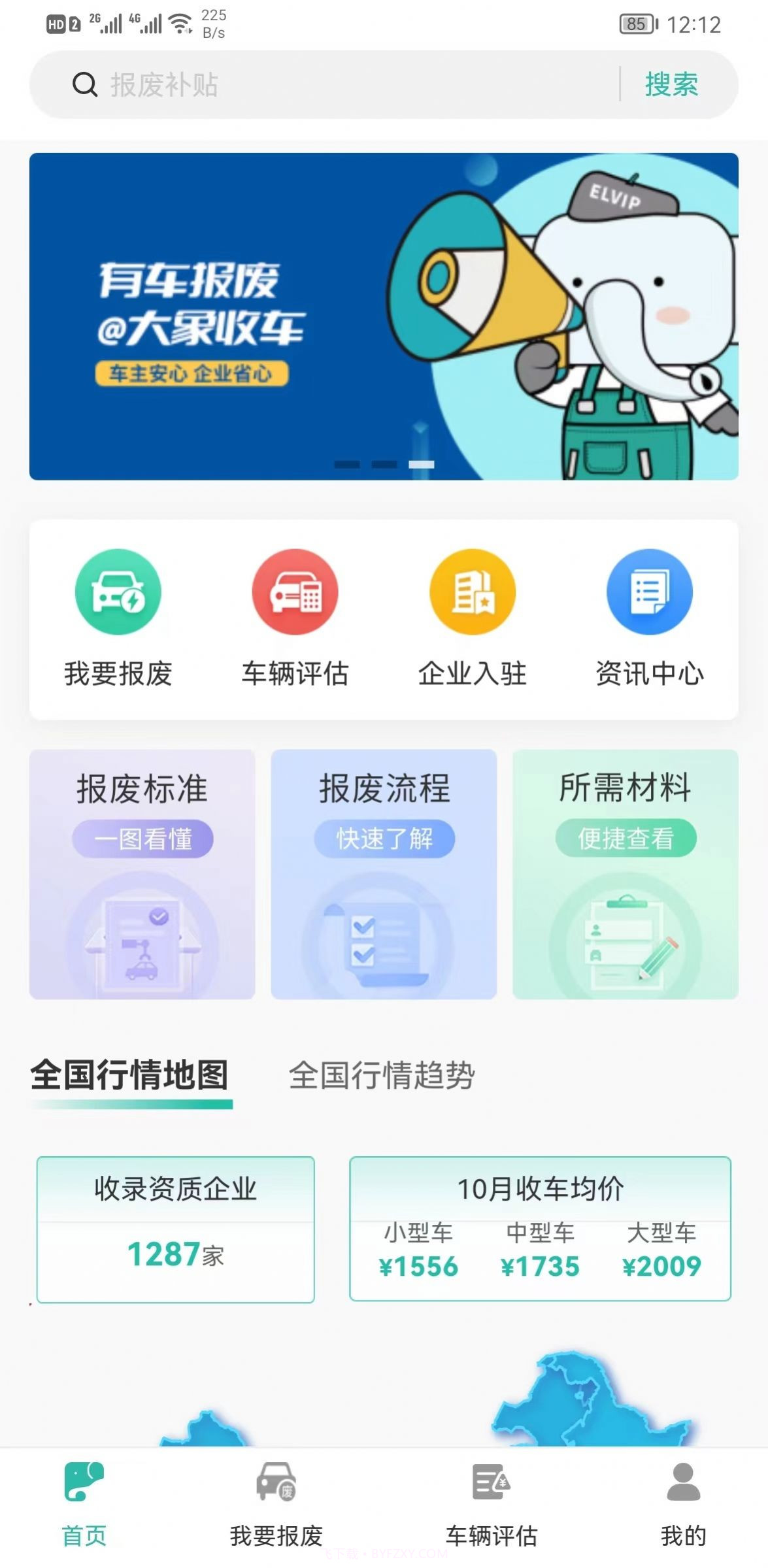768x1568 pixels.
Task: Tap the 搜索 search button
Action: [670, 84]
